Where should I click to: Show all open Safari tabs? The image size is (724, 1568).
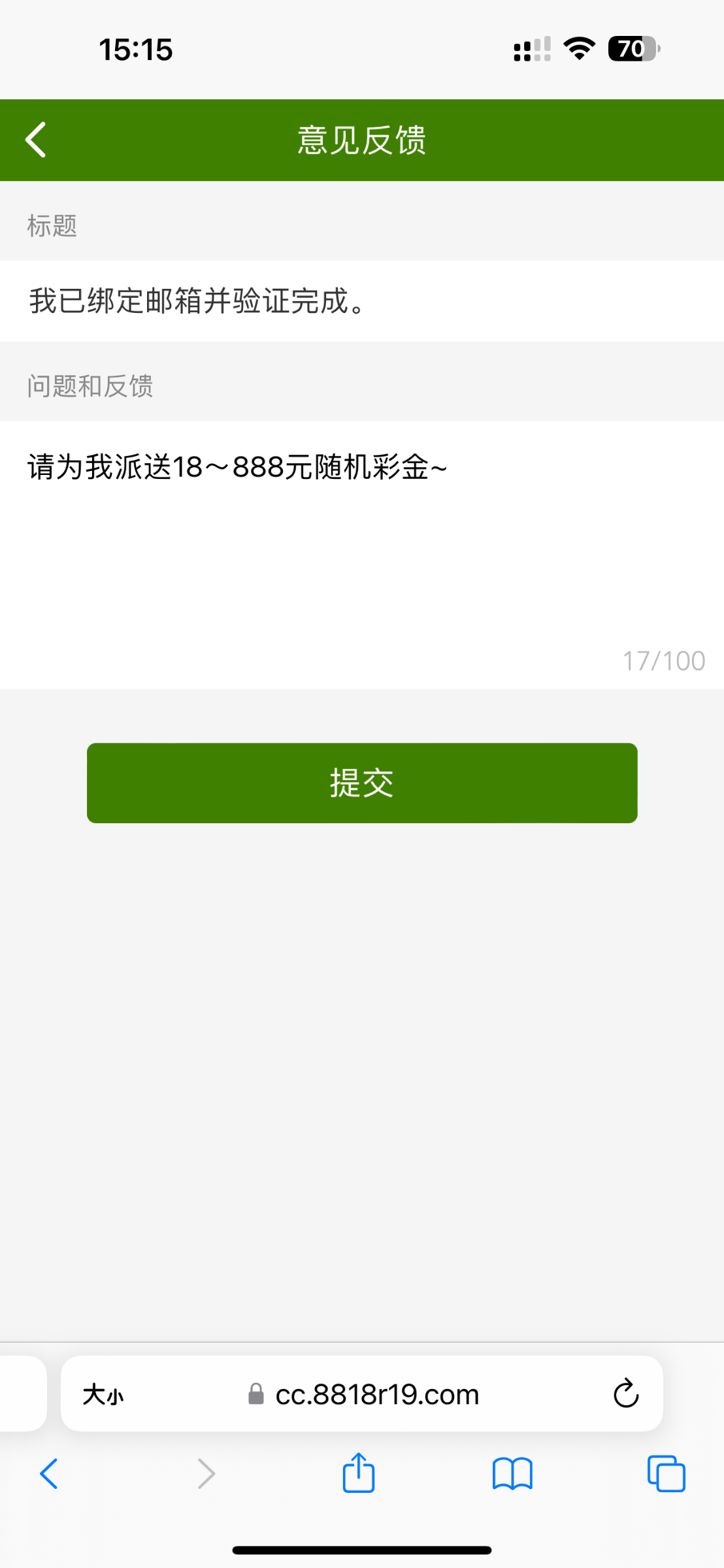click(x=666, y=1474)
